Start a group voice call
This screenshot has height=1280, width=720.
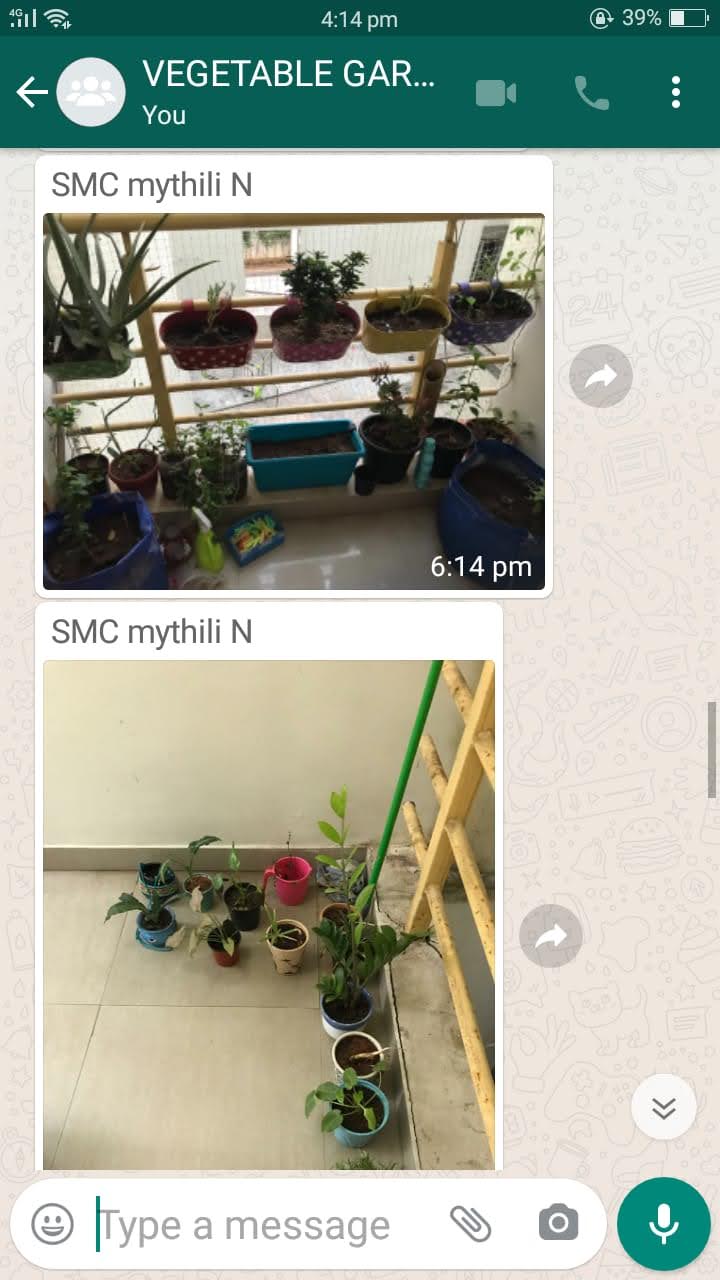coord(591,93)
